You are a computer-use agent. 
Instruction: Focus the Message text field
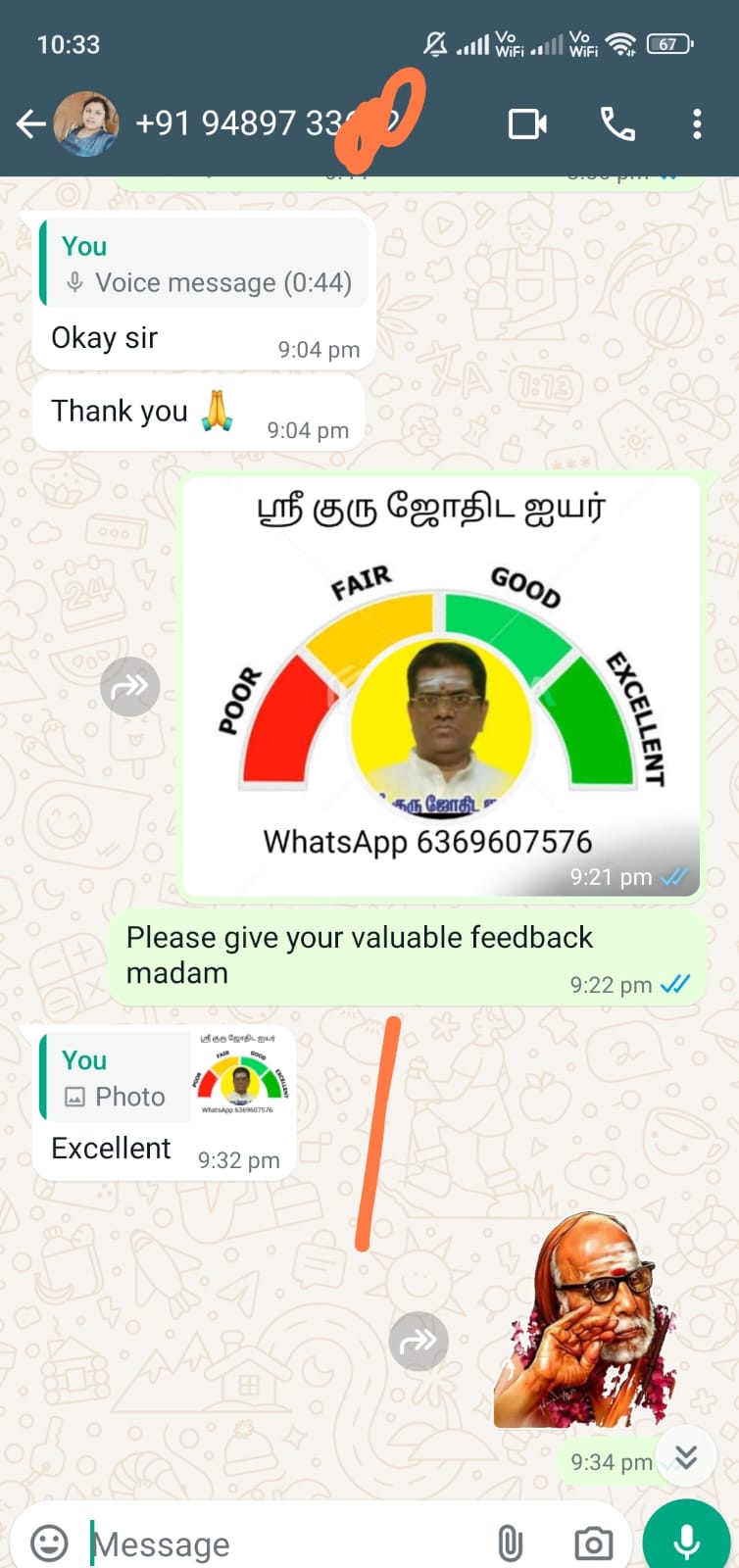point(284,1544)
